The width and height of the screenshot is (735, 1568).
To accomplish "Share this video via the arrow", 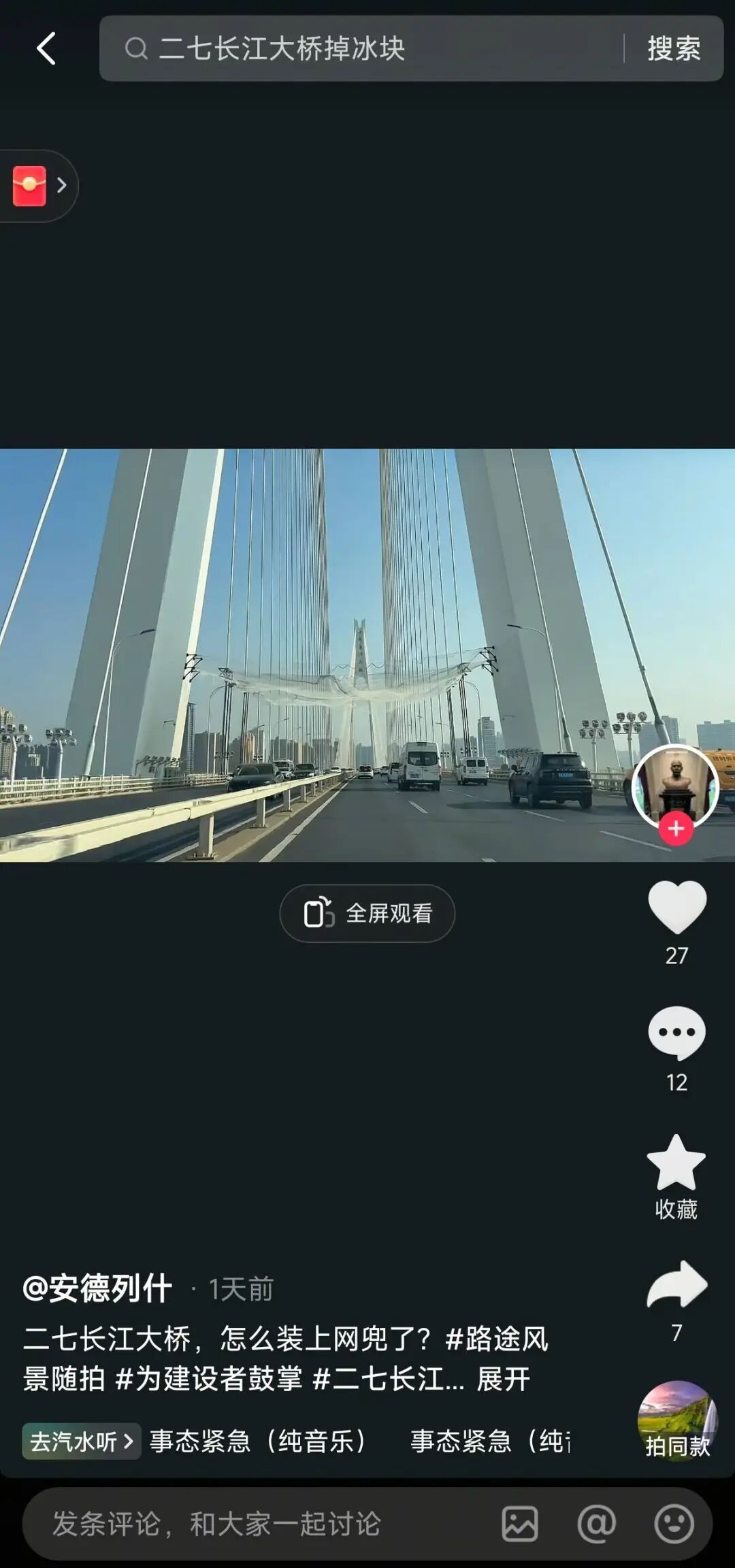I will pos(676,1285).
